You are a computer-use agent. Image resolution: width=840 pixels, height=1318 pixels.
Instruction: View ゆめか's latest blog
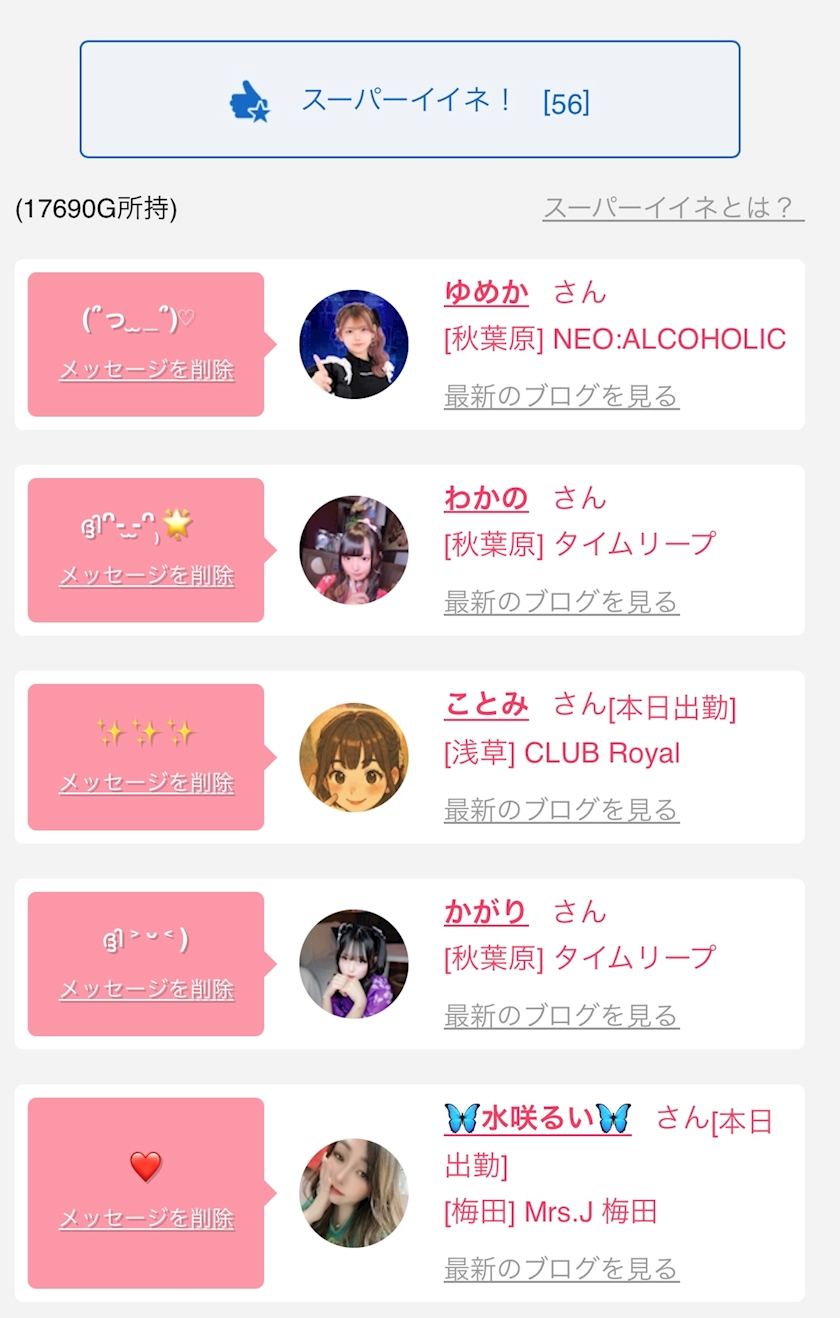[561, 396]
